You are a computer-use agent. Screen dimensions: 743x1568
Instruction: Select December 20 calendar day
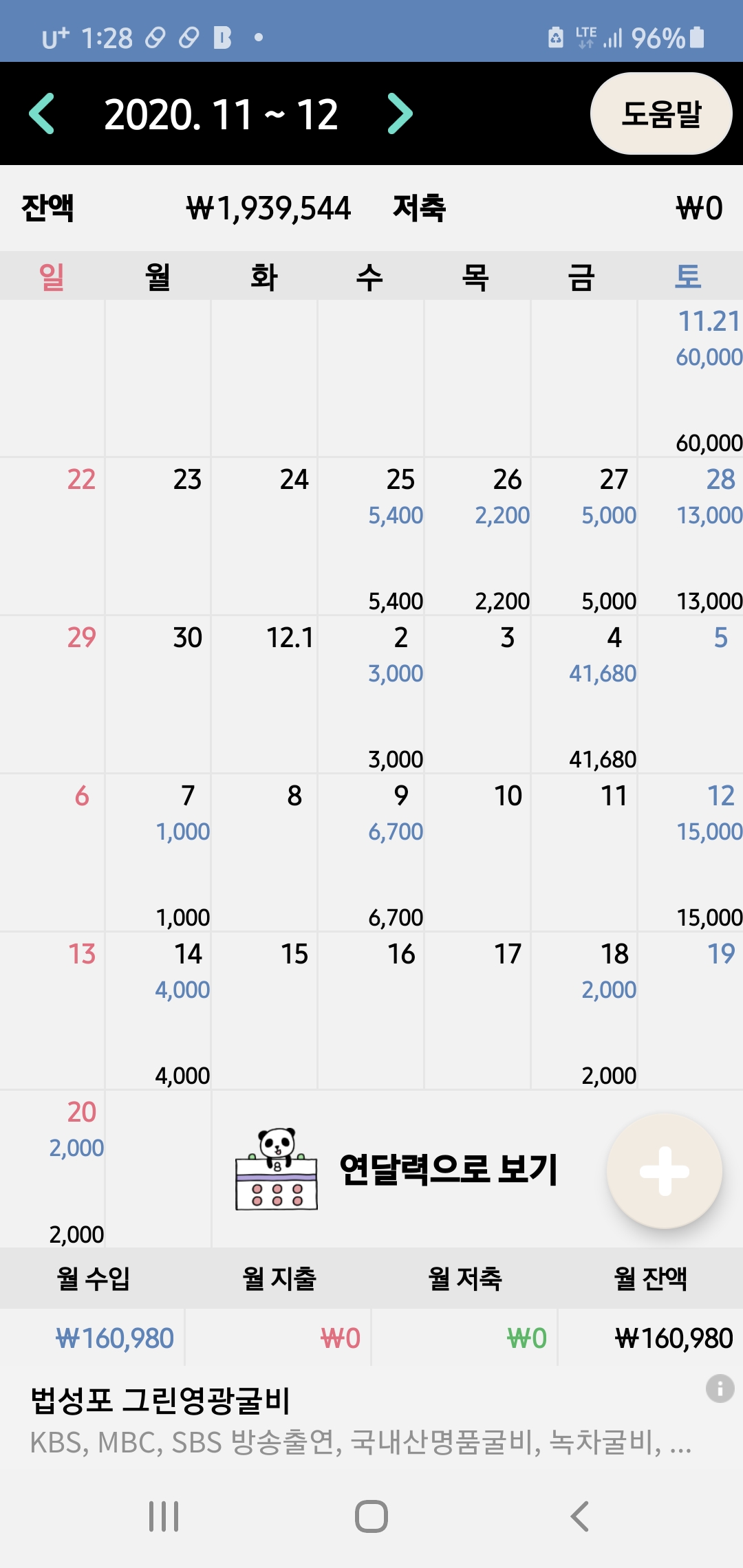coord(52,1169)
